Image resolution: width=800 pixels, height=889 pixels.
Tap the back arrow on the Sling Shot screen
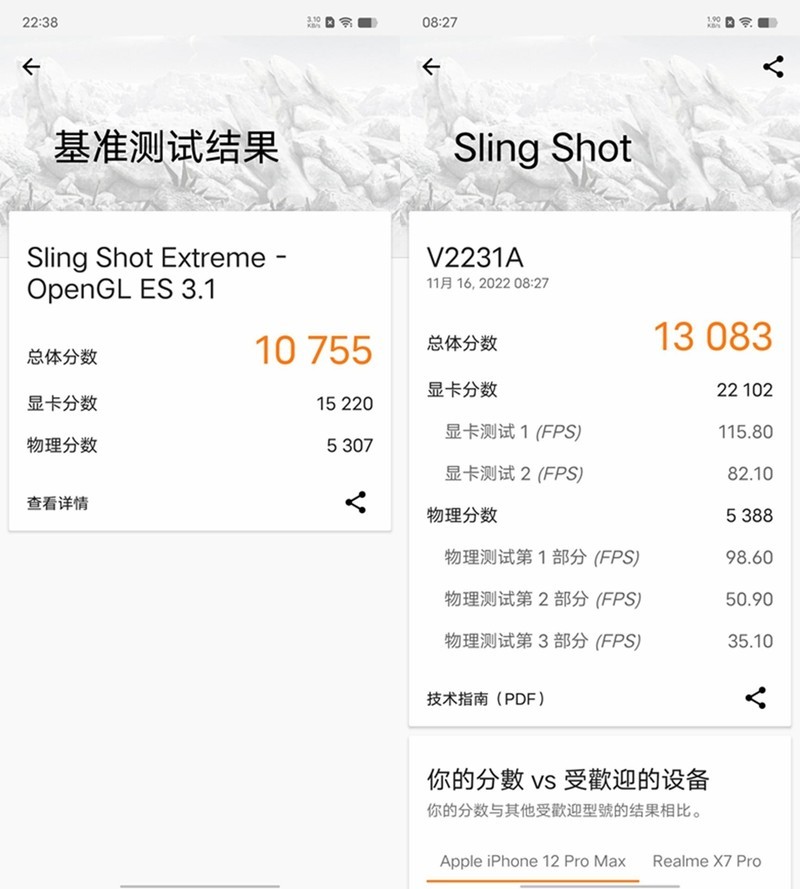click(x=430, y=66)
